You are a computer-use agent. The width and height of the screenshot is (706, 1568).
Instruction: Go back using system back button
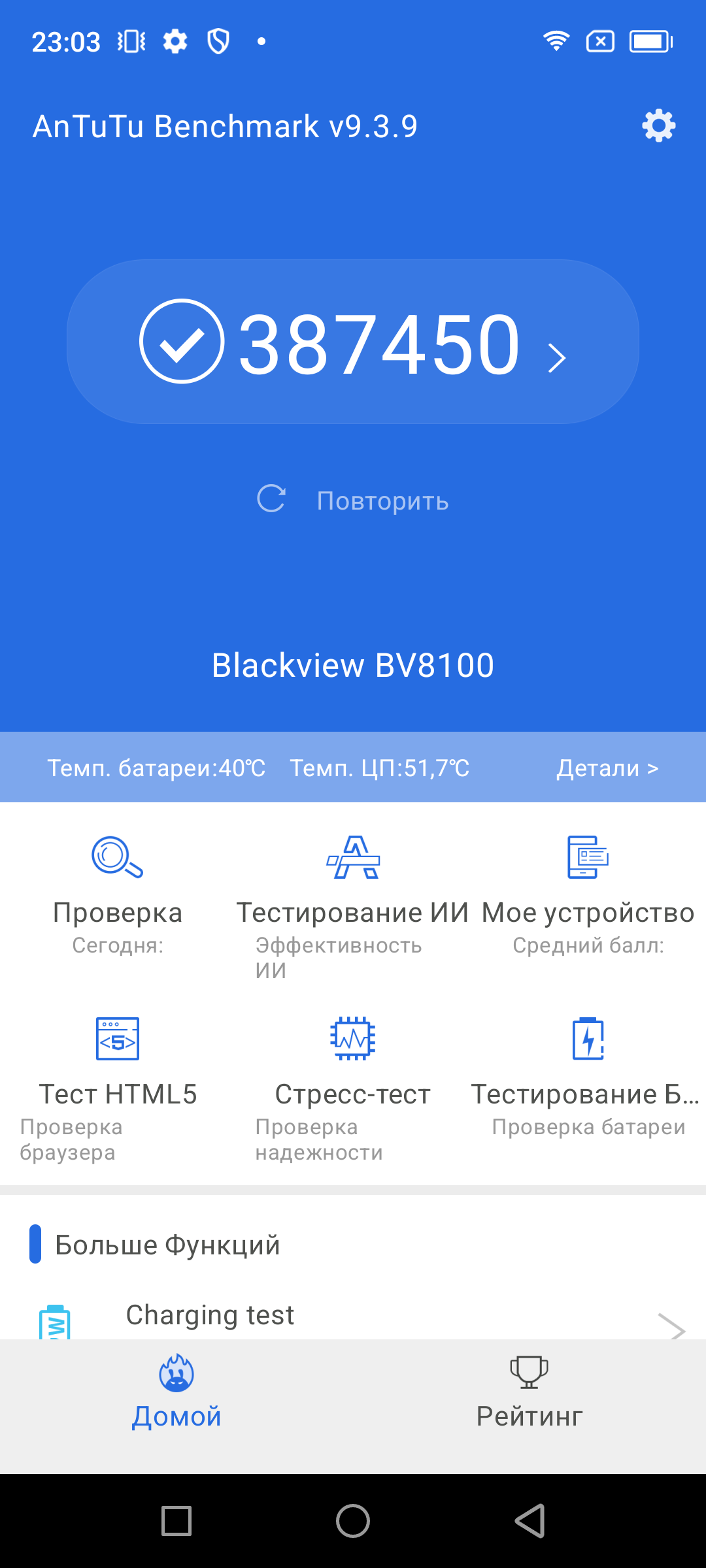point(529,1521)
